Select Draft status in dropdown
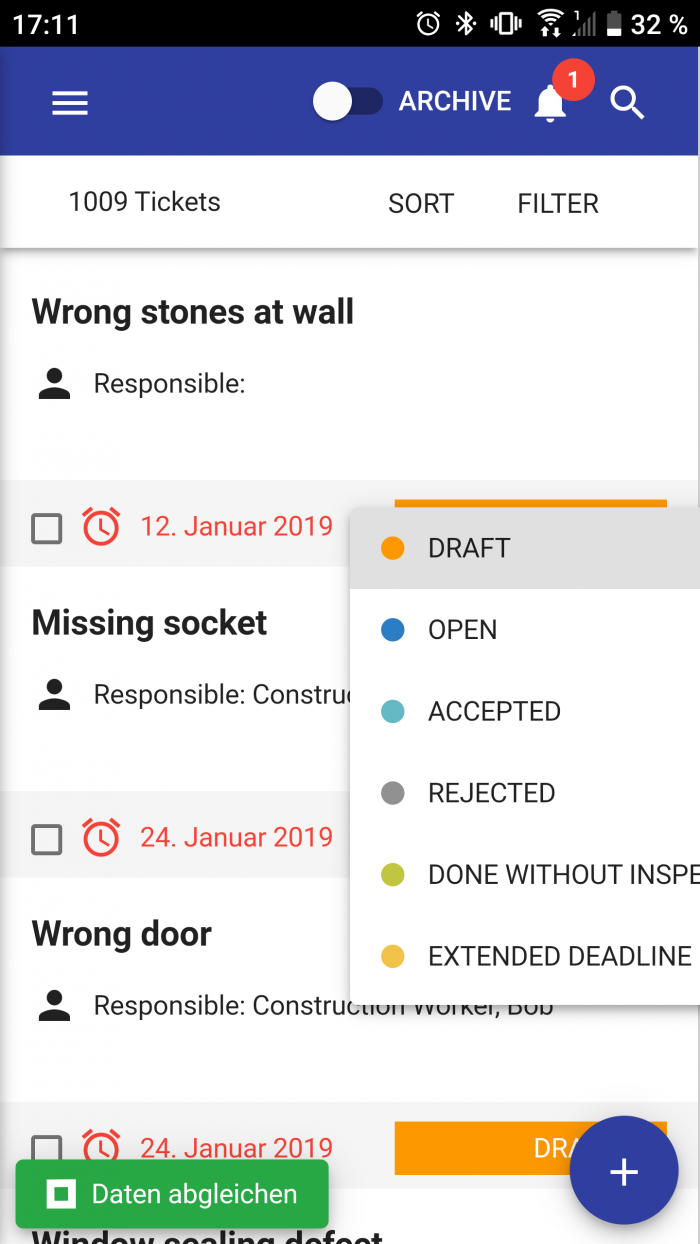This screenshot has height=1244, width=700. click(525, 548)
